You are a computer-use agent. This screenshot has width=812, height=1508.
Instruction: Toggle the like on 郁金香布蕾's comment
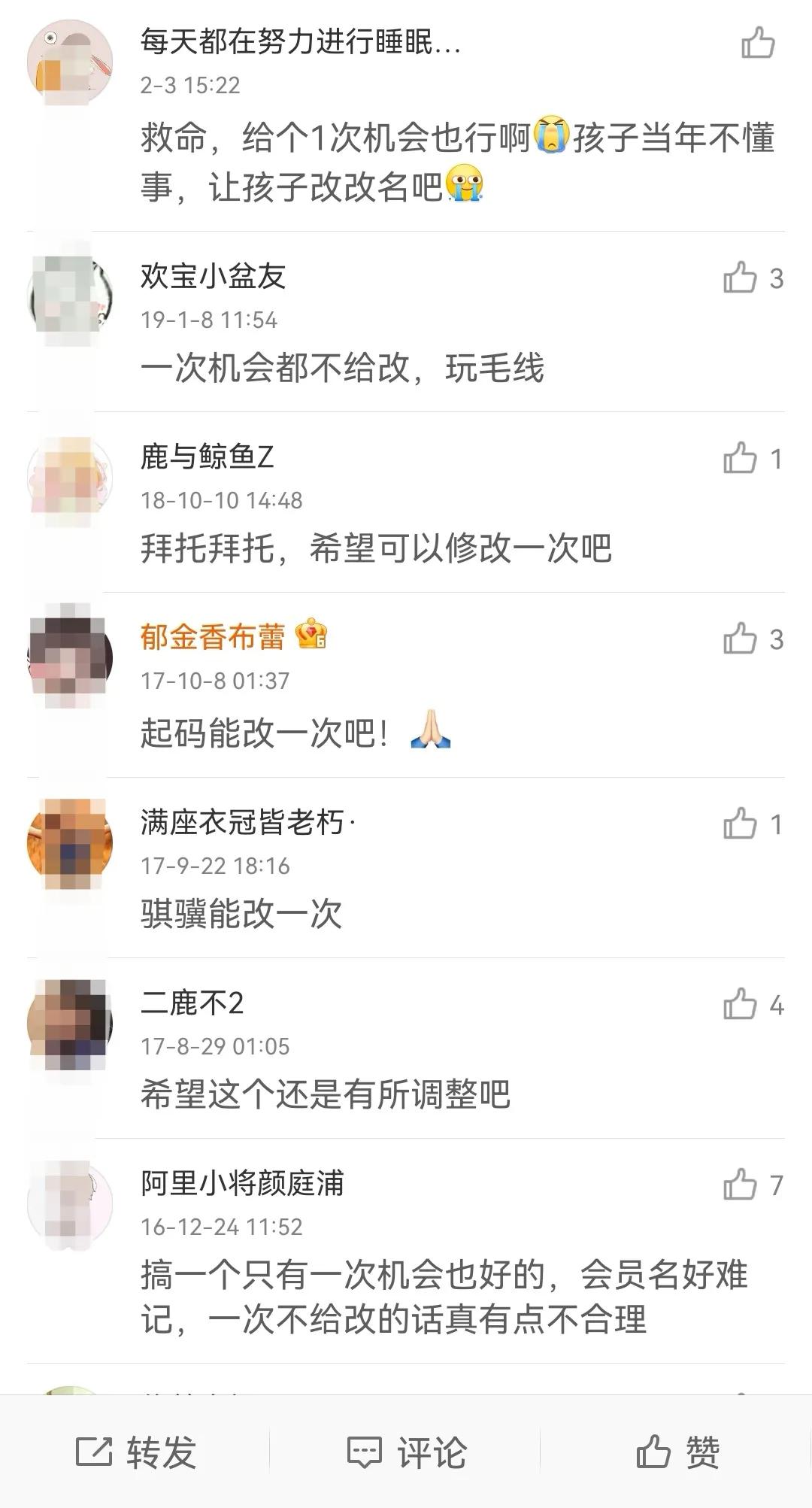pyautogui.click(x=741, y=639)
